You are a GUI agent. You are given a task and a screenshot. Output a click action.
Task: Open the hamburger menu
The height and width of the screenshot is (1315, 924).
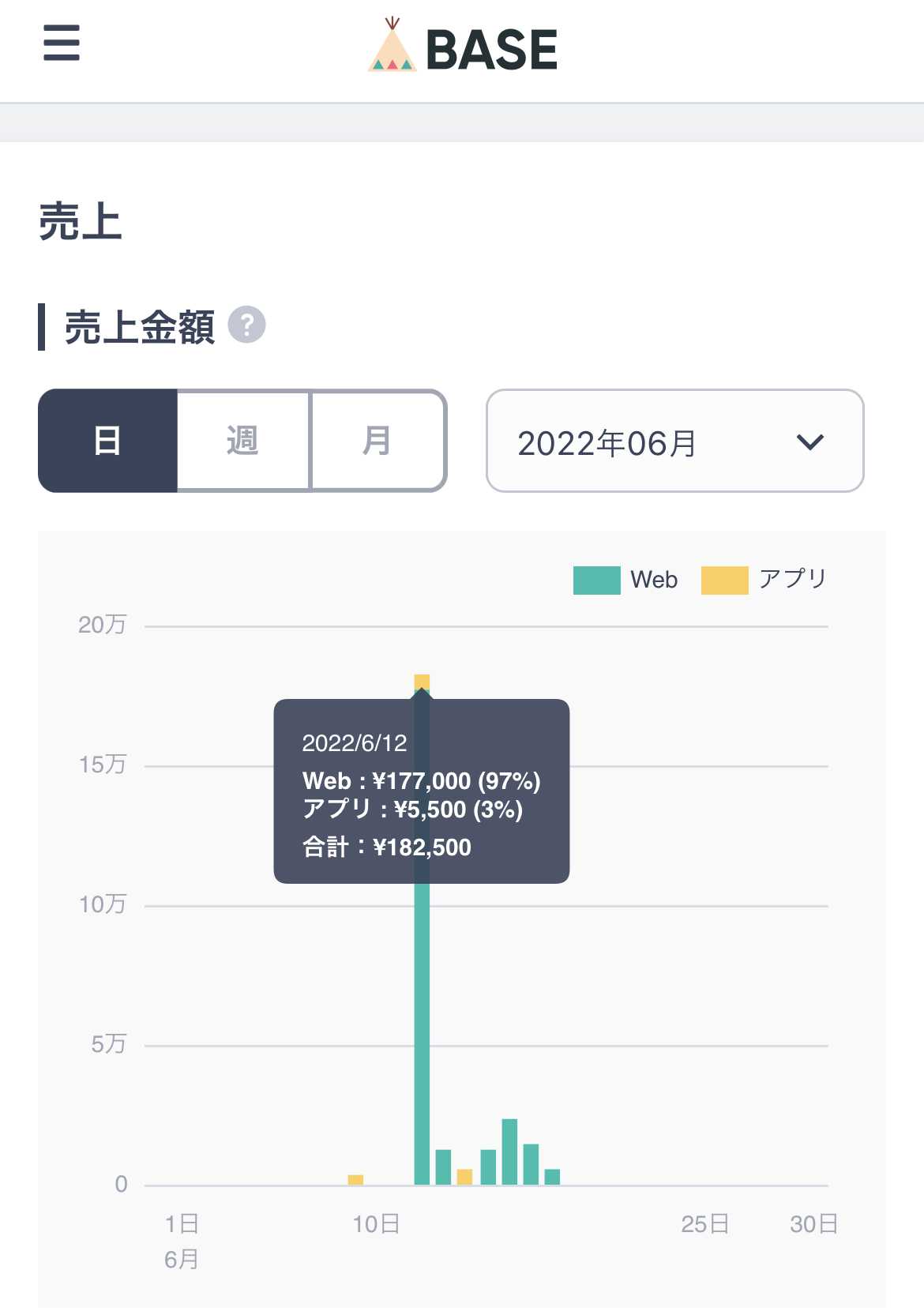pos(62,43)
